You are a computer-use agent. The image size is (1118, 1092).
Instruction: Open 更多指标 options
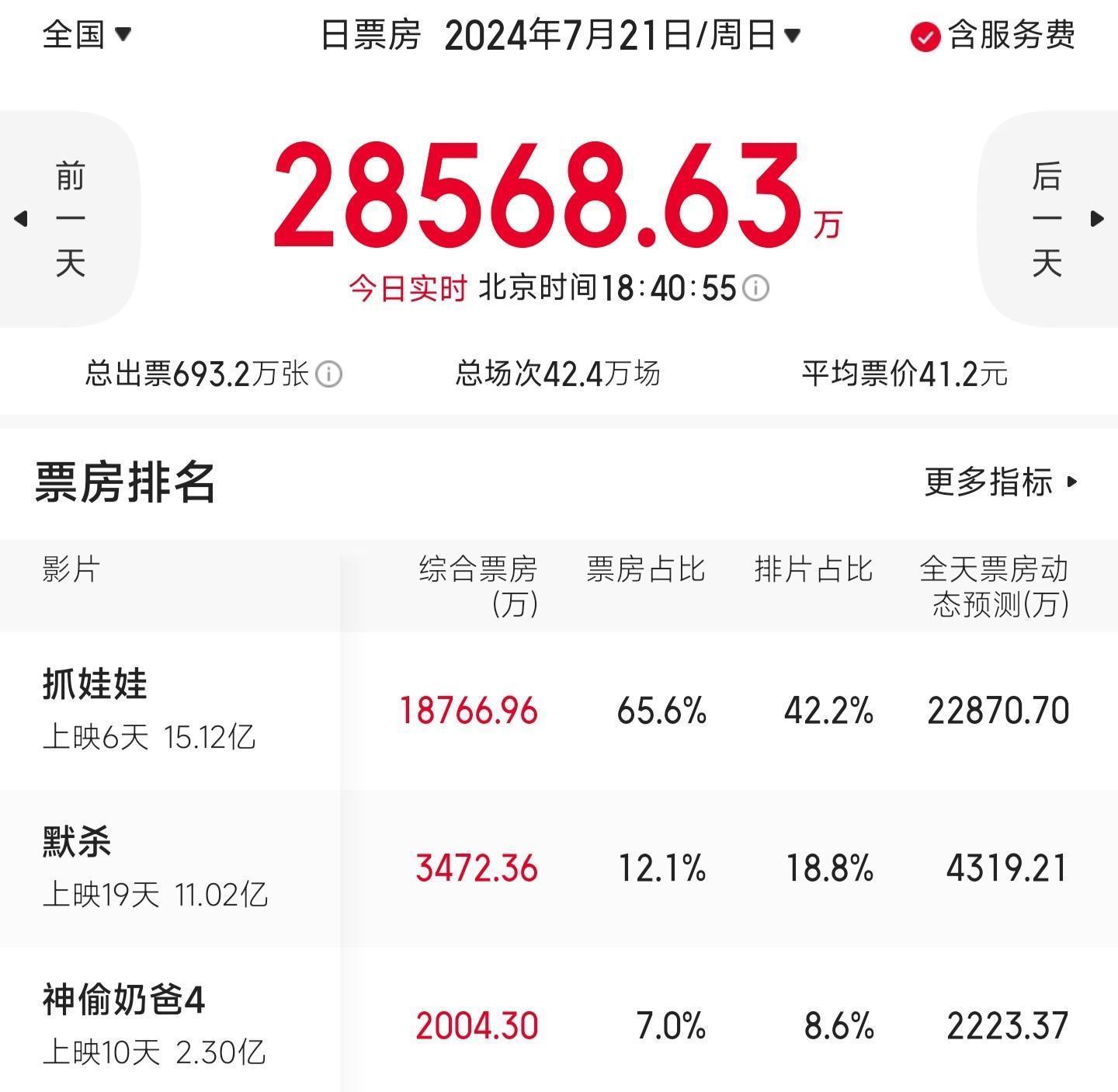[1000, 482]
